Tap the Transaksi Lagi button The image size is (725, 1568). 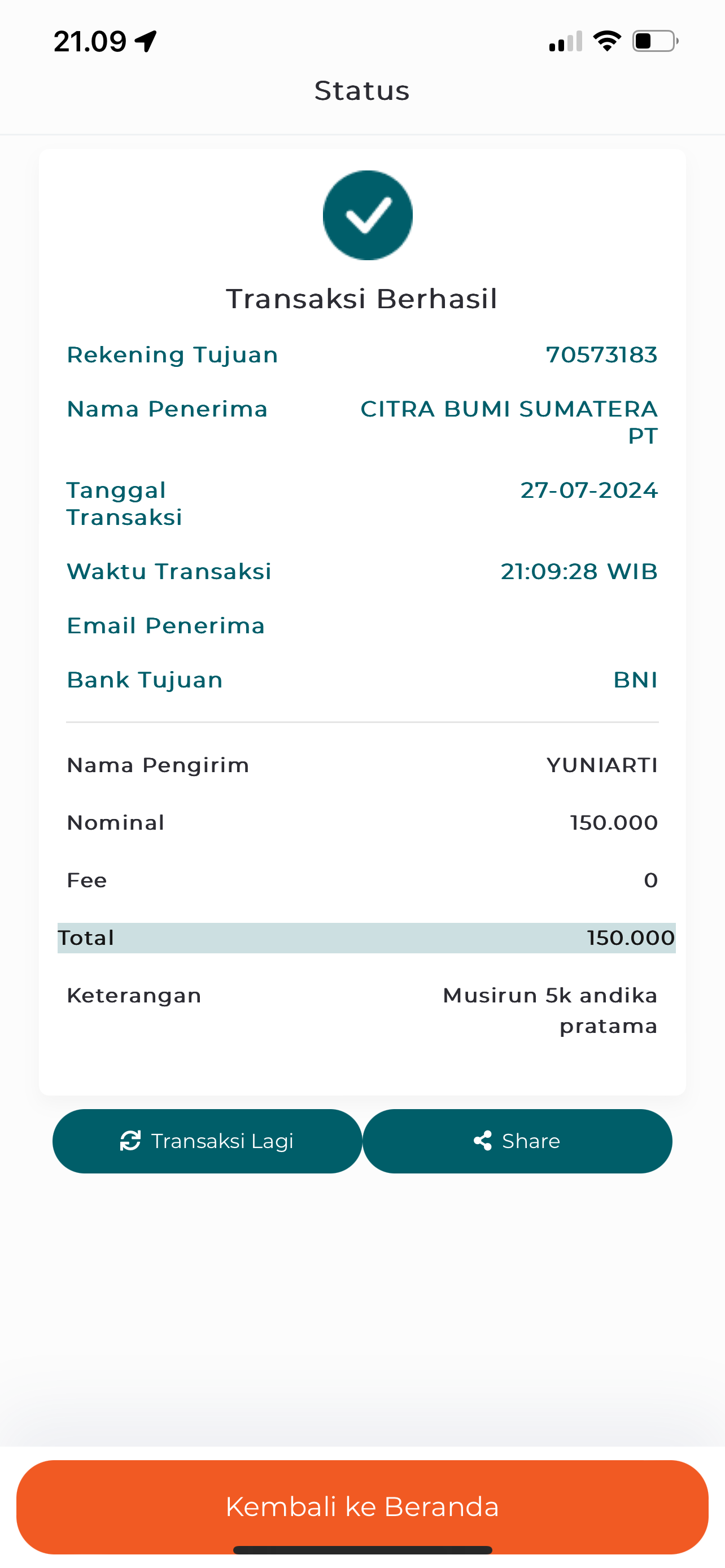coord(208,1141)
